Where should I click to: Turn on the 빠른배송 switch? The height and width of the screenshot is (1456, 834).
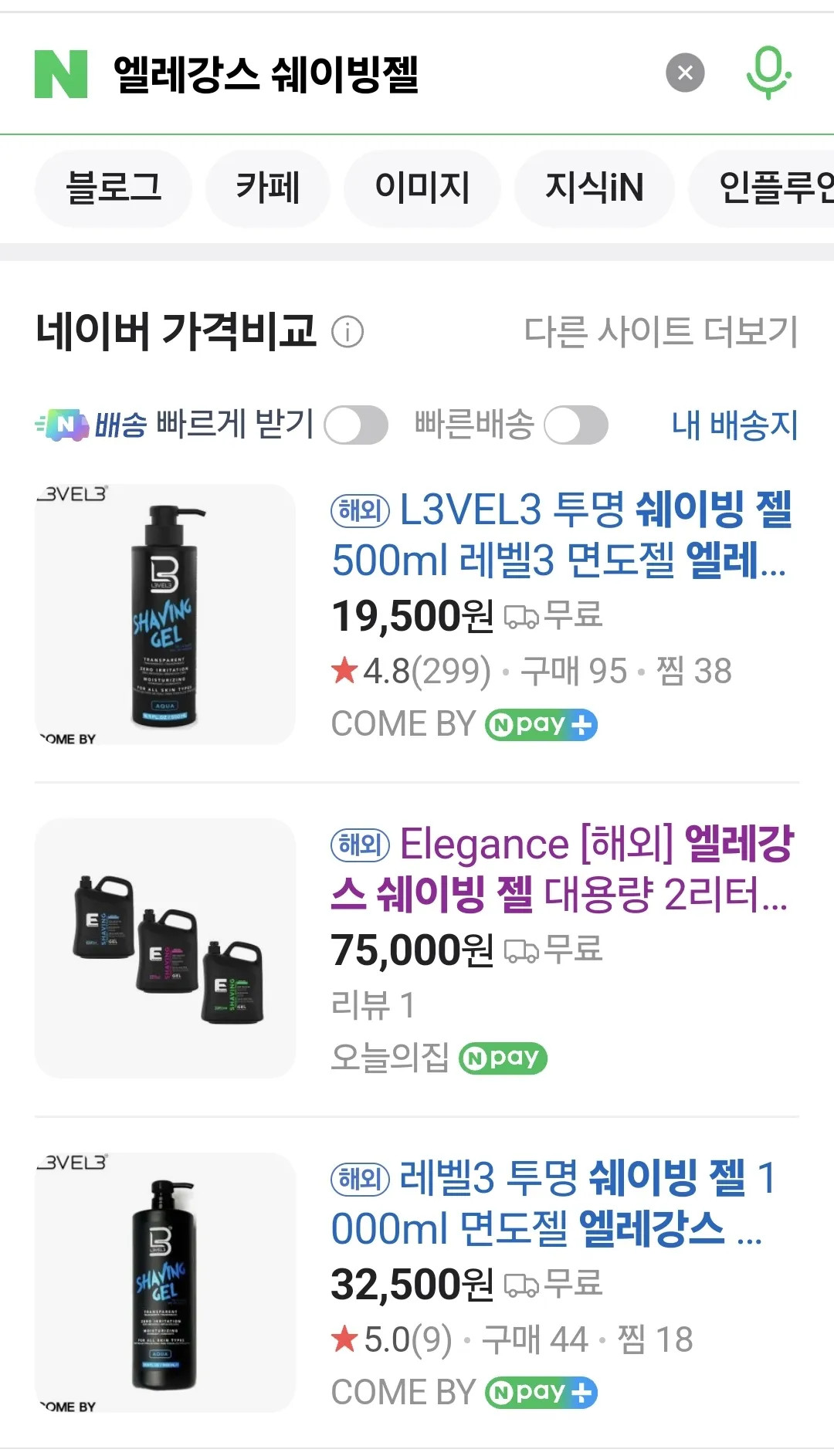point(576,425)
